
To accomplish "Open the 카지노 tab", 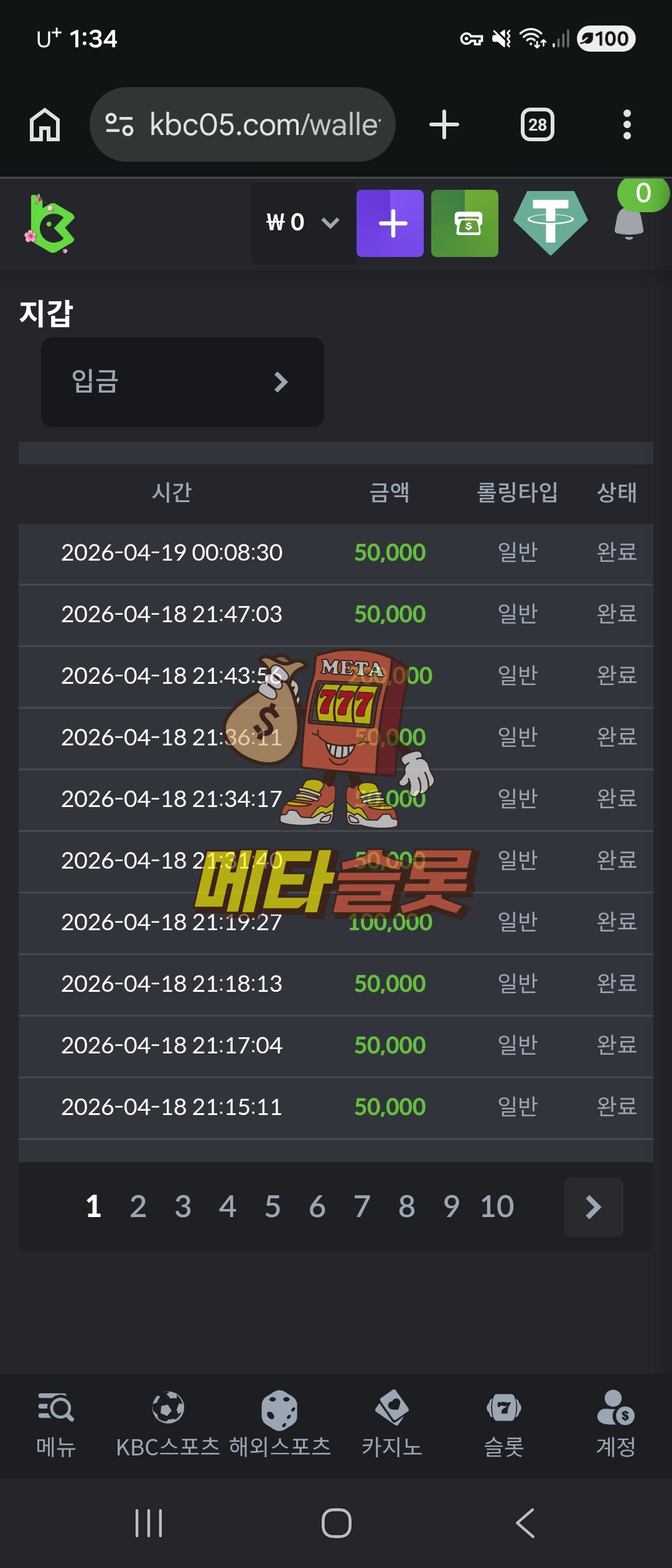I will 392,1425.
